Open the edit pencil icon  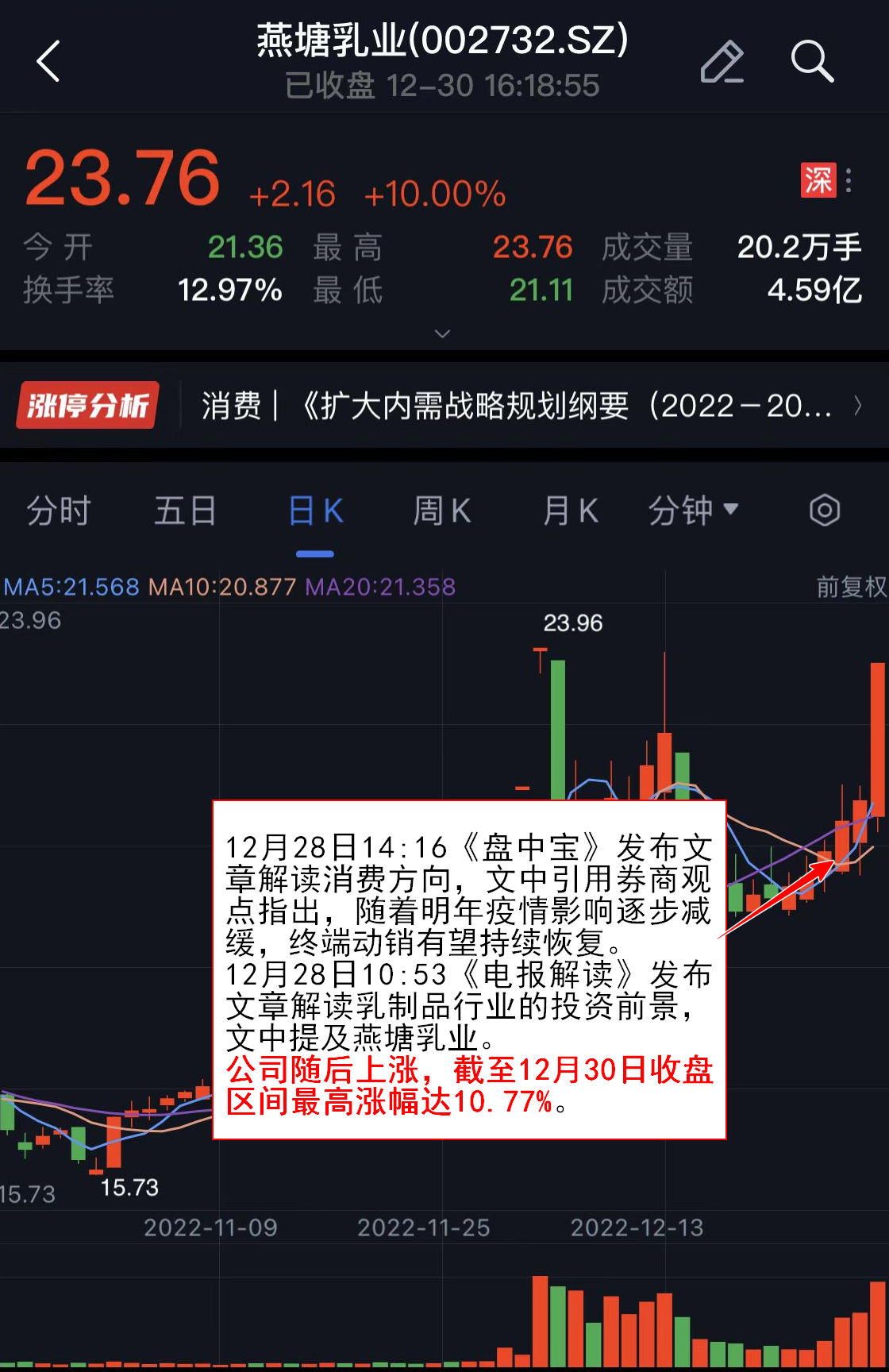point(722,61)
